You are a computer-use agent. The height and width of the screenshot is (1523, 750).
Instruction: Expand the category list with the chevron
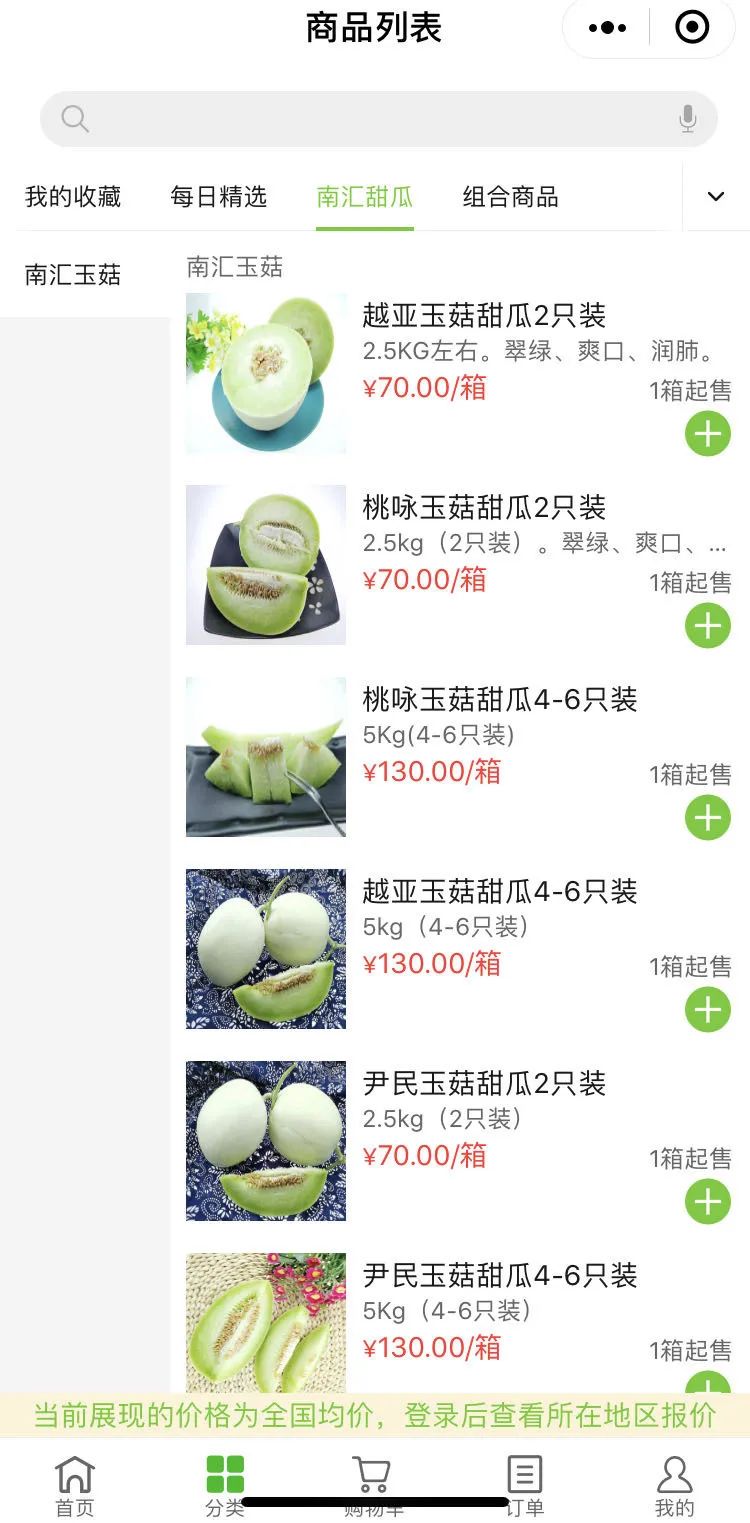[716, 197]
